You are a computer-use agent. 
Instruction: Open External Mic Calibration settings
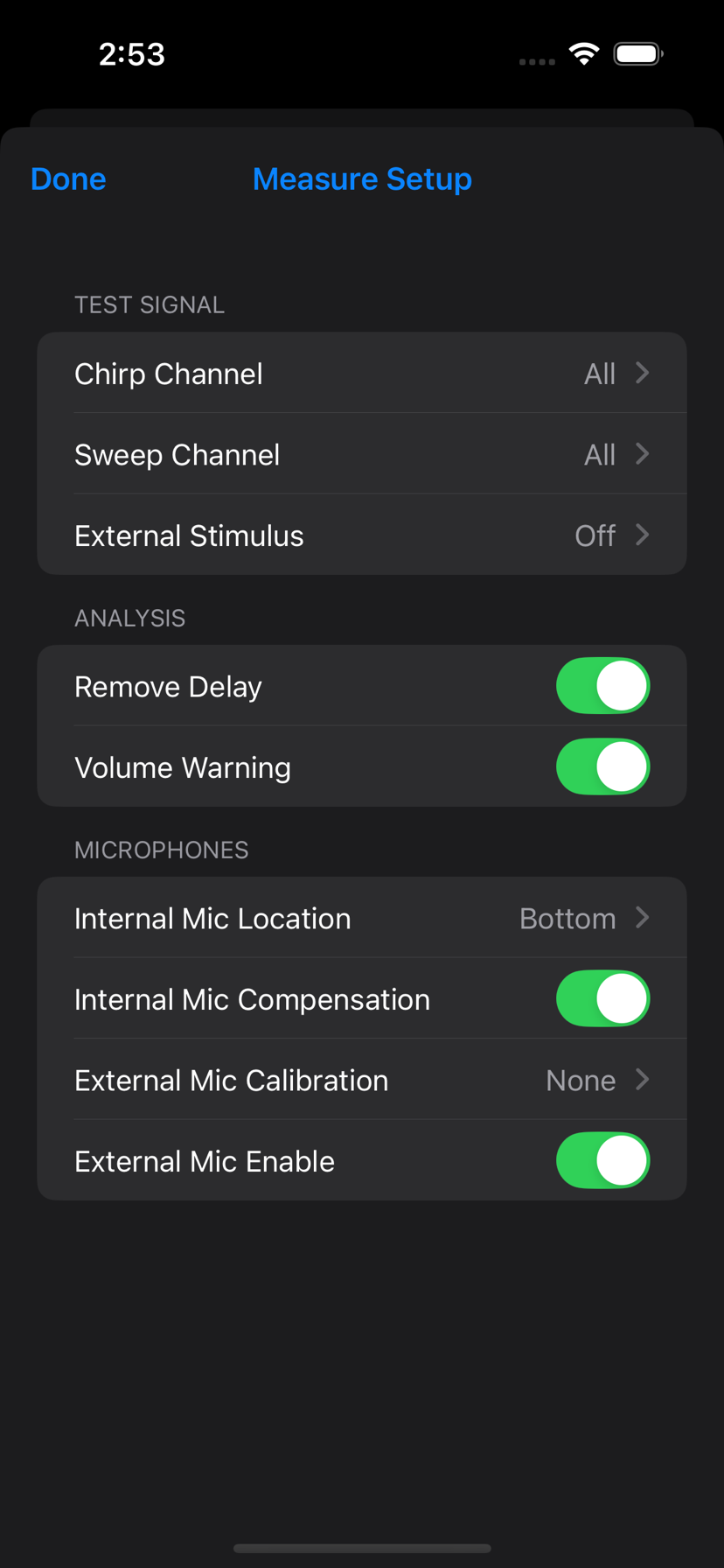[x=361, y=1081]
